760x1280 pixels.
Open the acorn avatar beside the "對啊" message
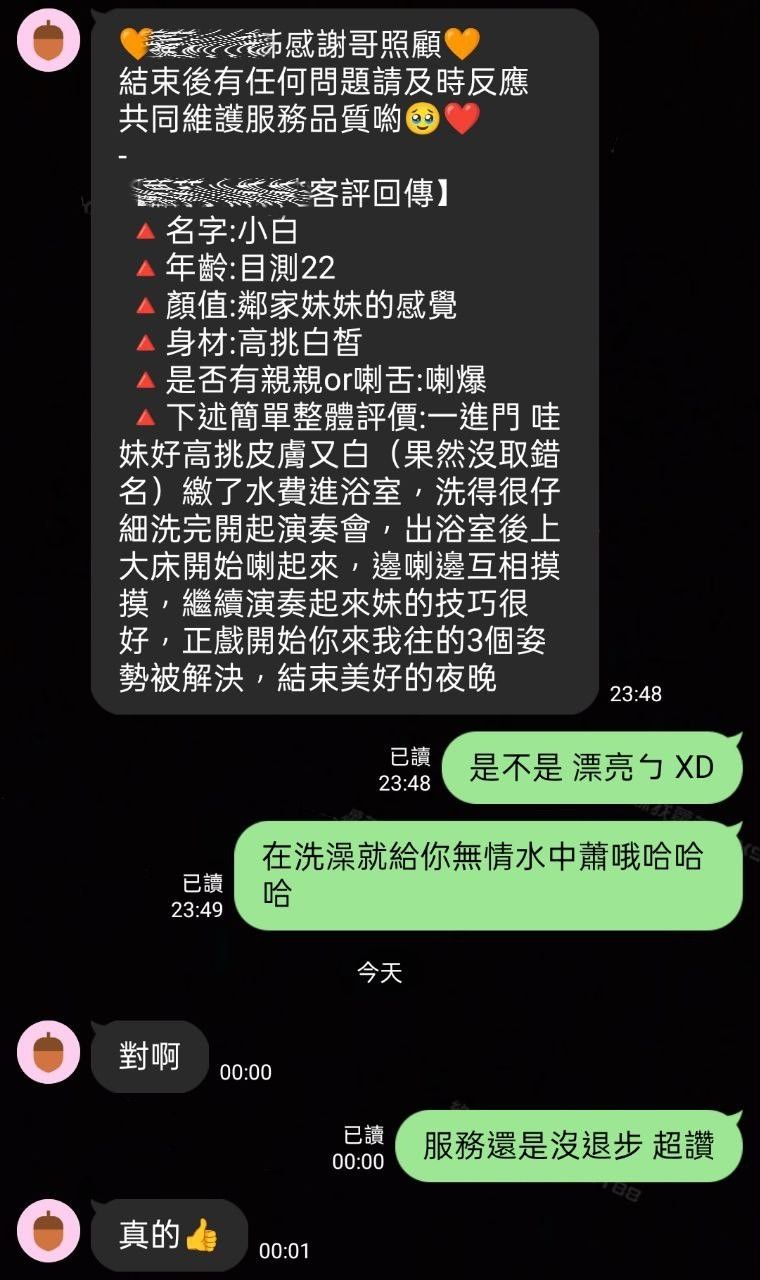pyautogui.click(x=48, y=1051)
